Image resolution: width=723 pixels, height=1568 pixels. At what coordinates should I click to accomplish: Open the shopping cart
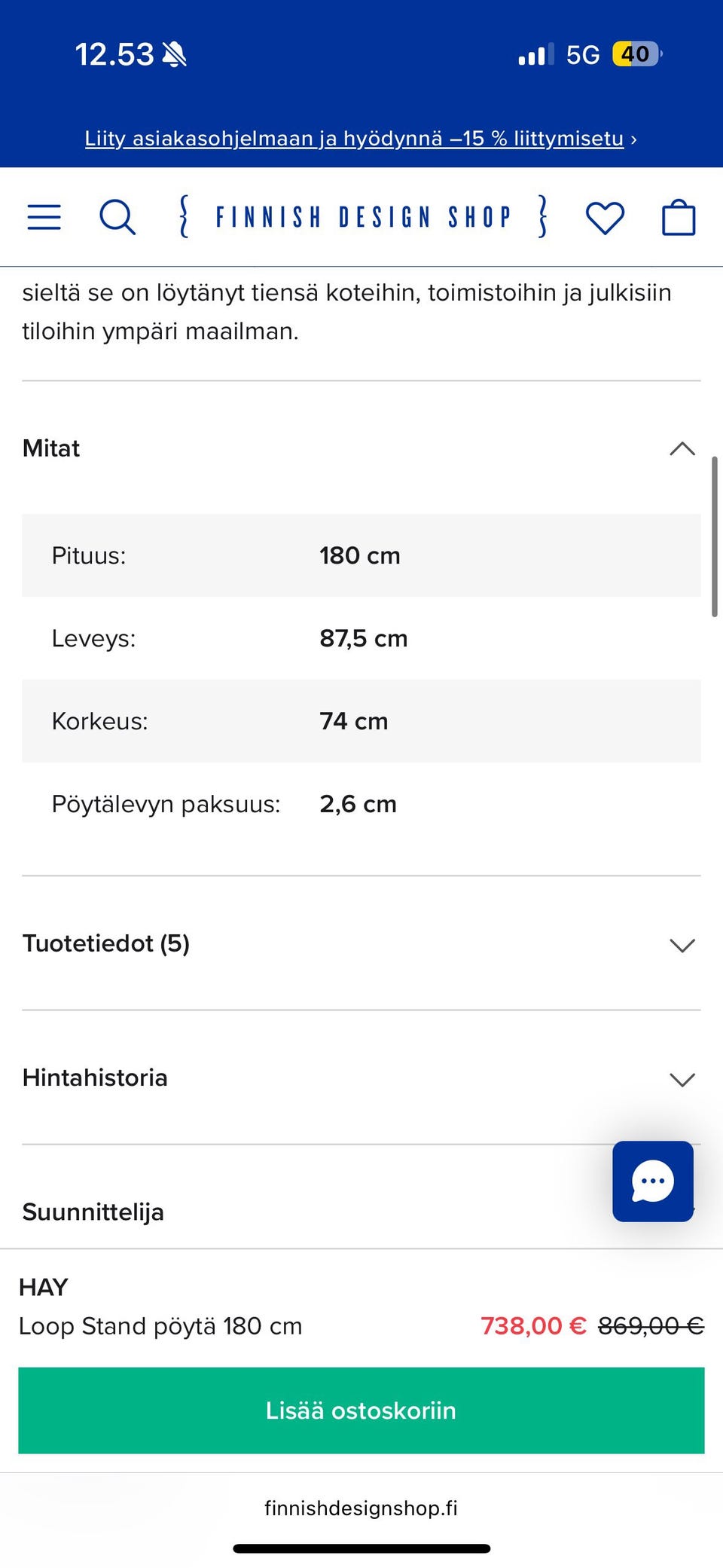pyautogui.click(x=677, y=217)
